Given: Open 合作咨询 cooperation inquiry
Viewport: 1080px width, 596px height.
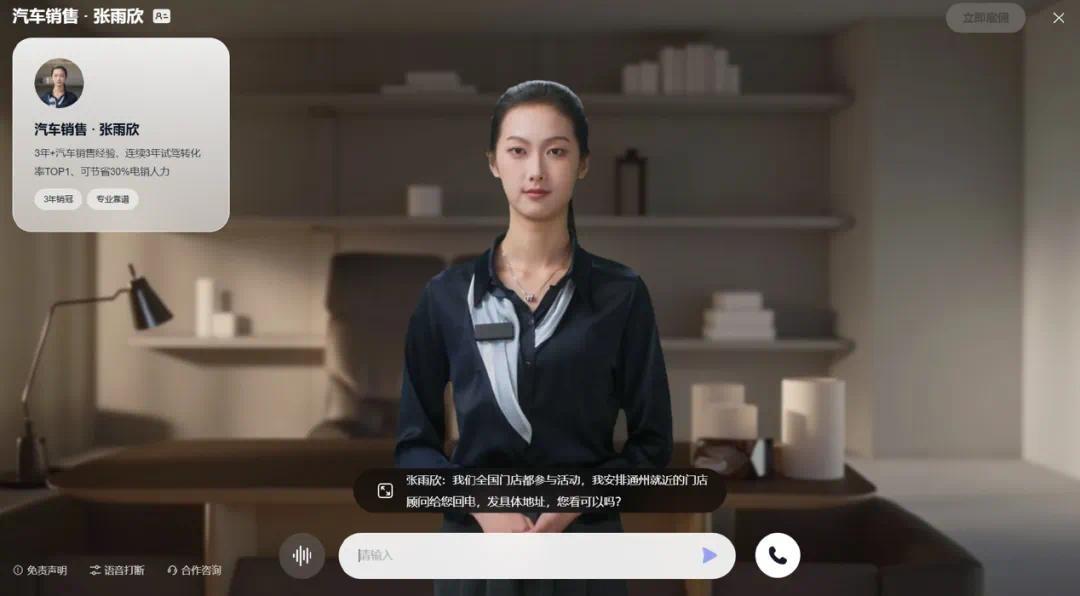Looking at the screenshot, I should (x=194, y=570).
